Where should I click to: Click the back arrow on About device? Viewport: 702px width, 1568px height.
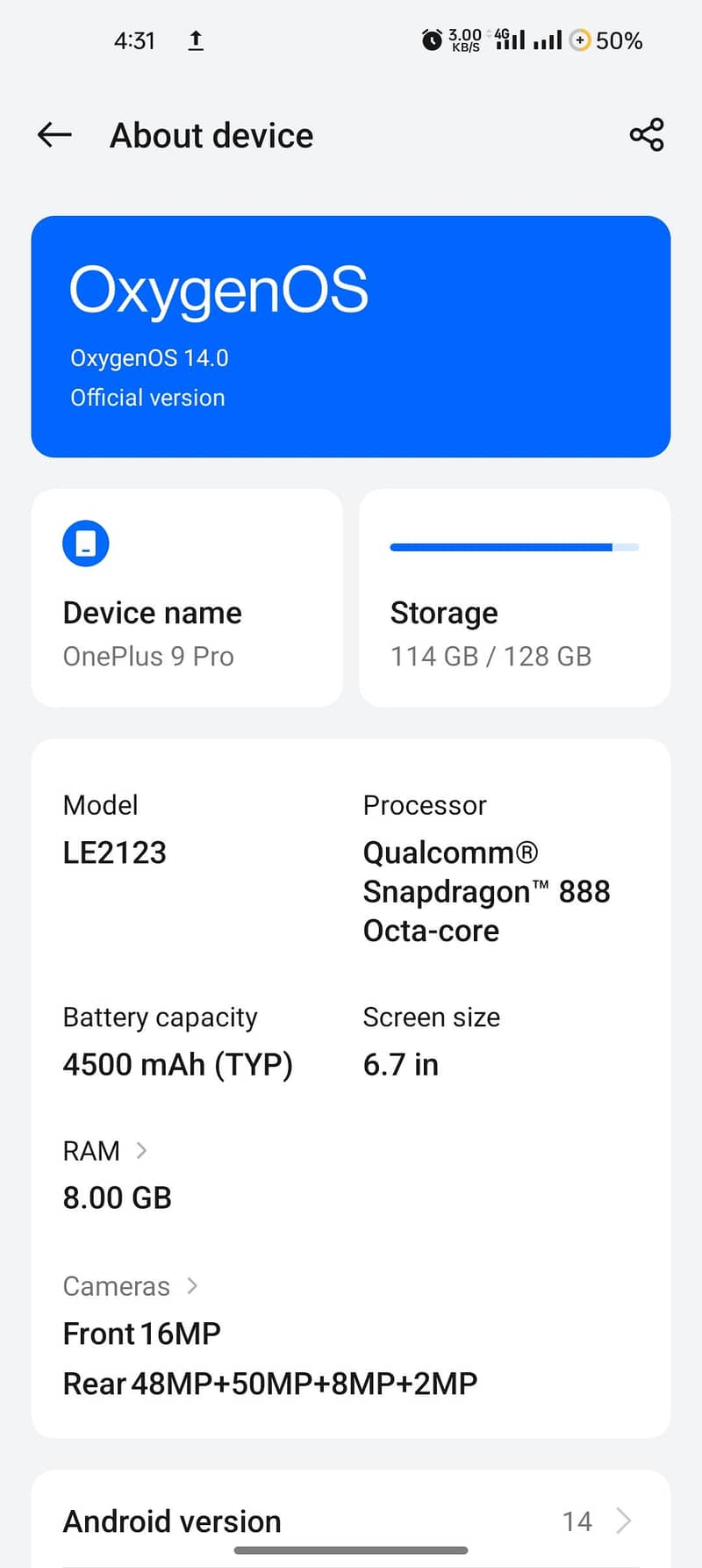point(54,134)
